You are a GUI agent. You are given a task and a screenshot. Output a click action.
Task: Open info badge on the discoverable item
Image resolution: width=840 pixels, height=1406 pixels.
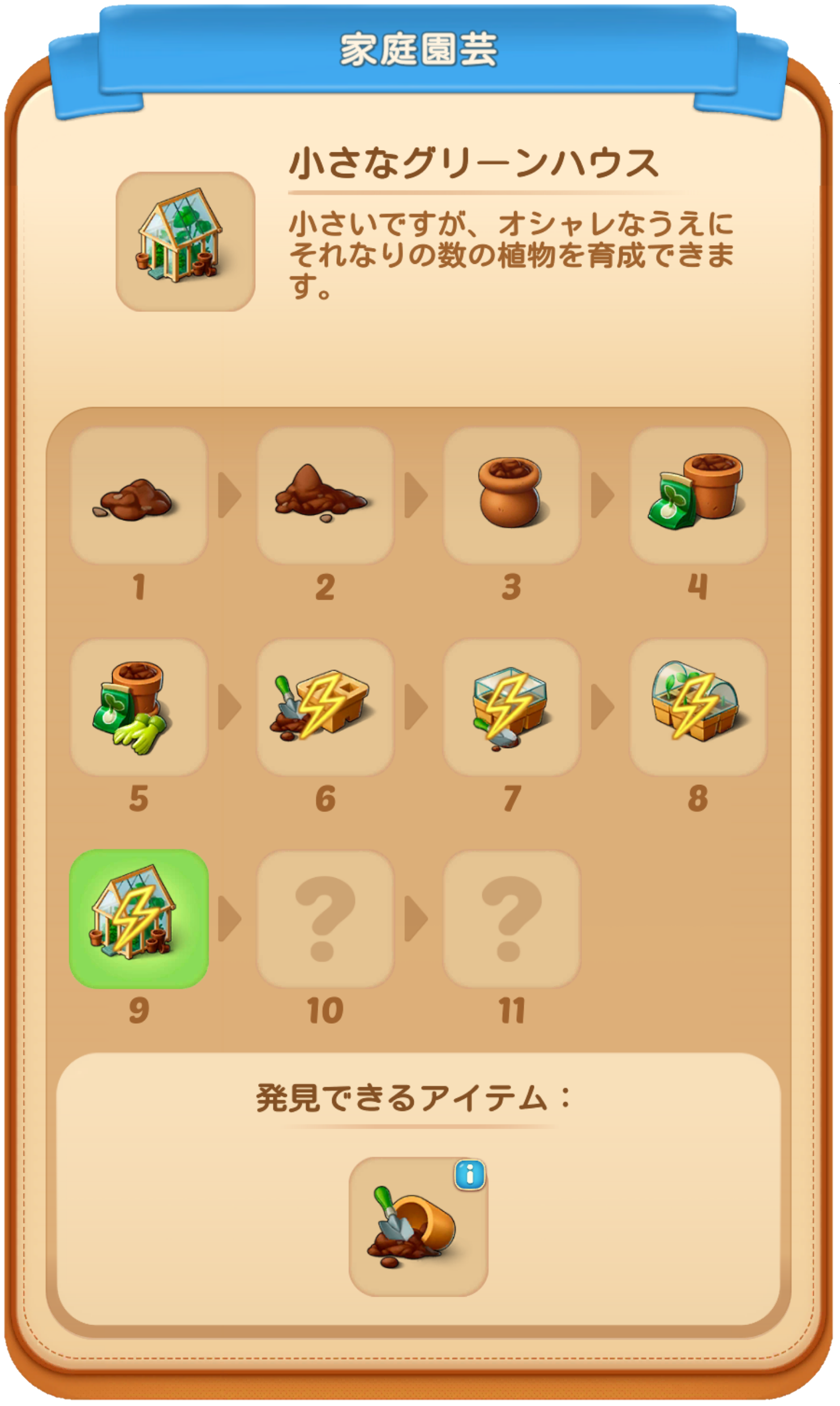click(470, 1175)
